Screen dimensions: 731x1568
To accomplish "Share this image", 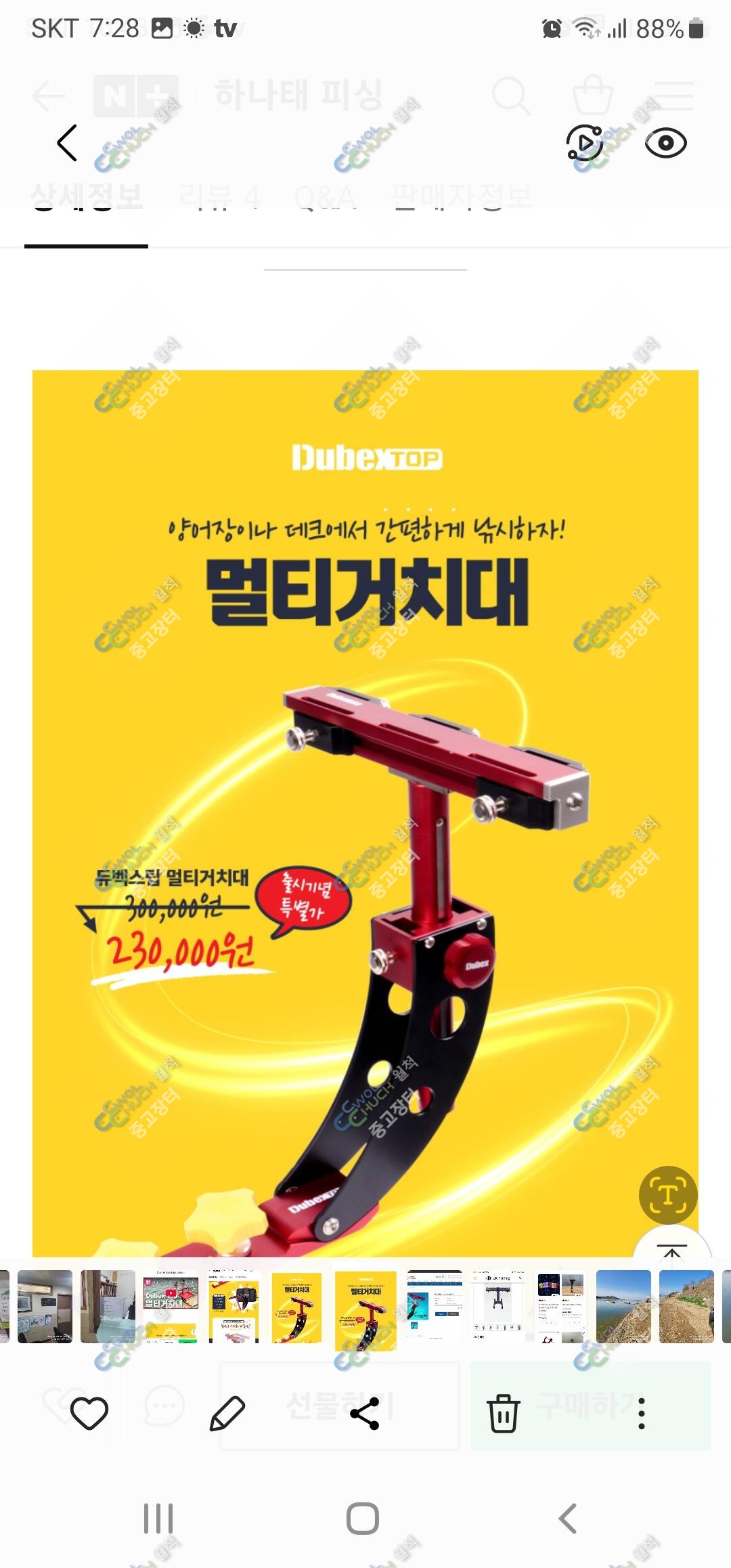I will click(365, 1413).
